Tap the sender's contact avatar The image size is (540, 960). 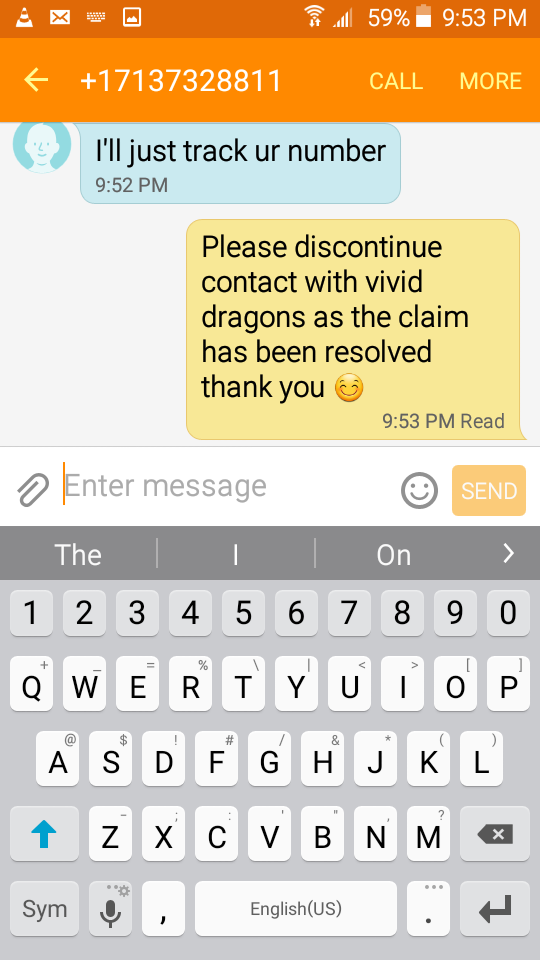[x=42, y=146]
